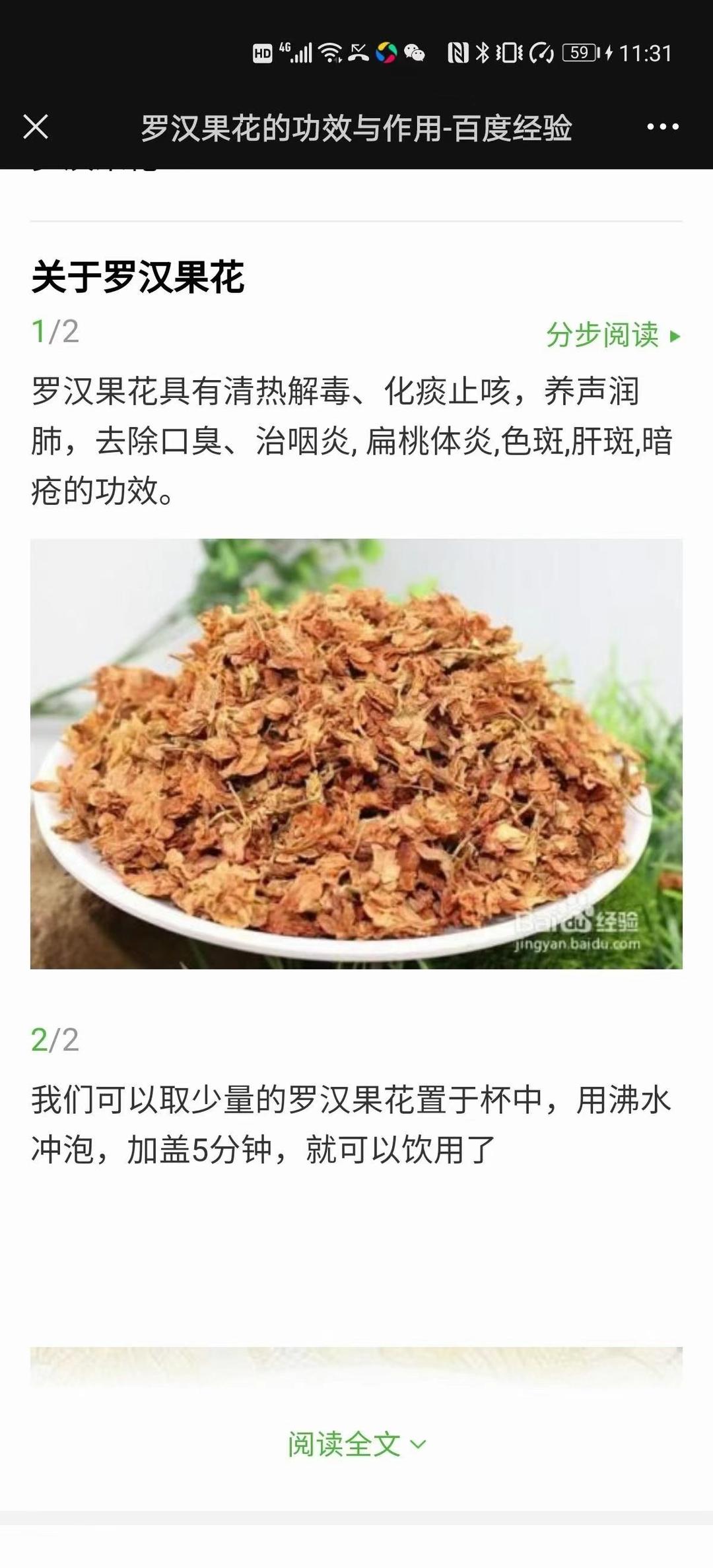Close the Baidu Jingyan webpage
The image size is (713, 1568).
(x=36, y=127)
